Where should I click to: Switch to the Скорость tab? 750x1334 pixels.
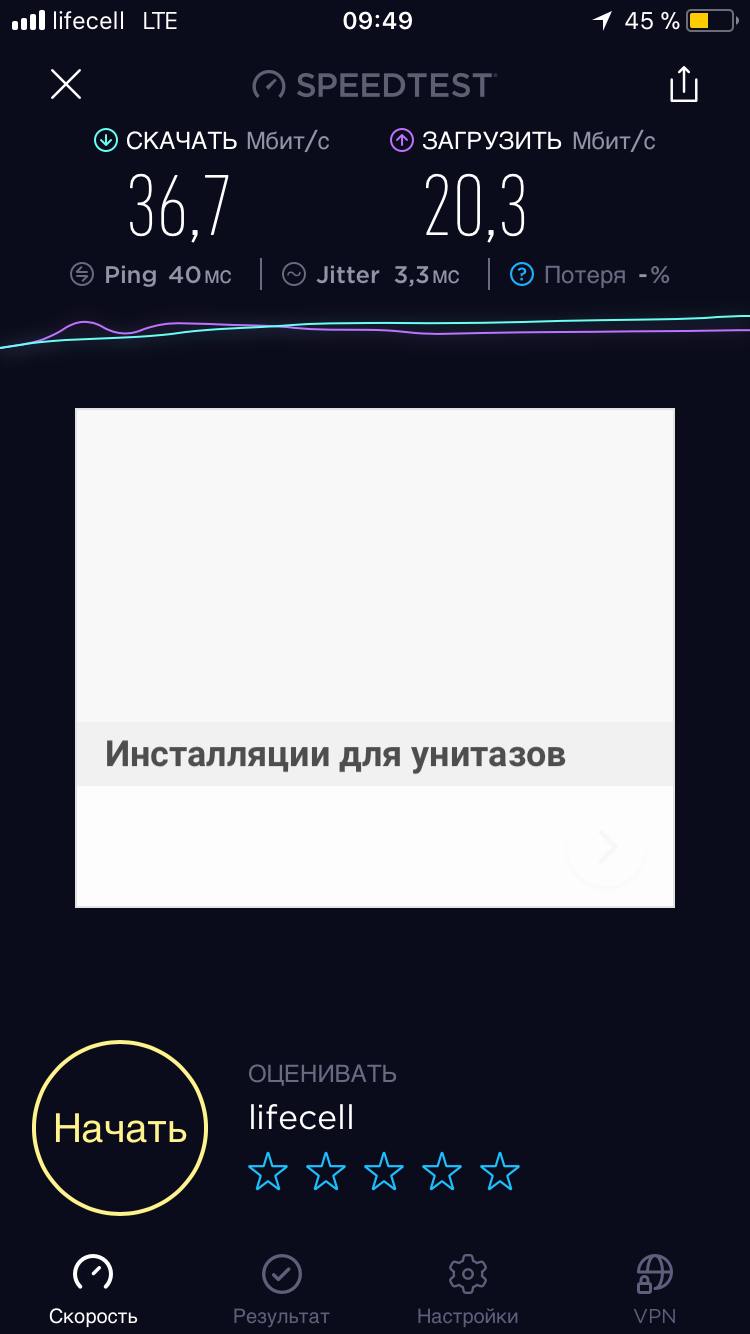coord(93,1289)
